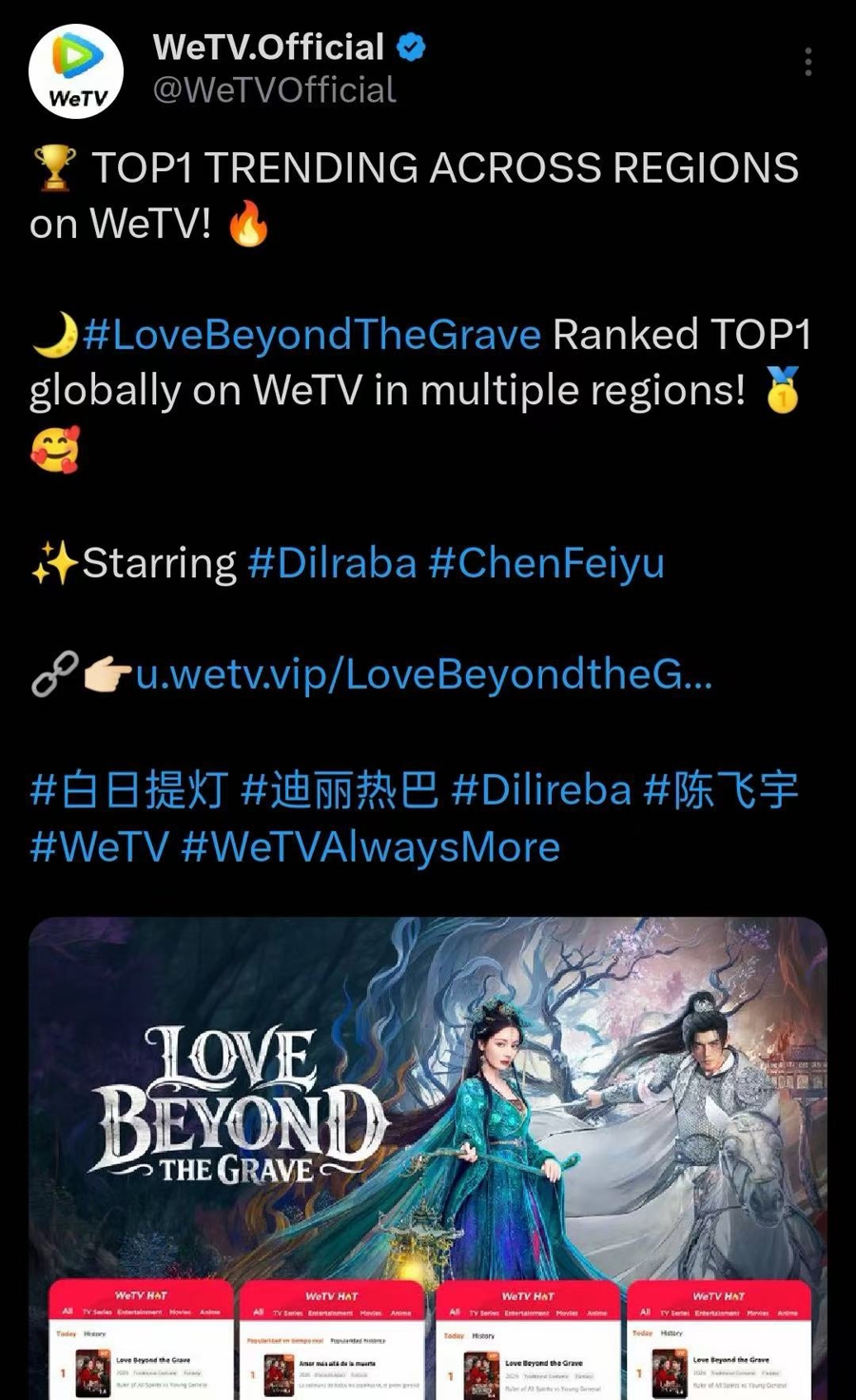Open the #白日提灯 hashtag
The image size is (856, 1400).
coord(129,790)
